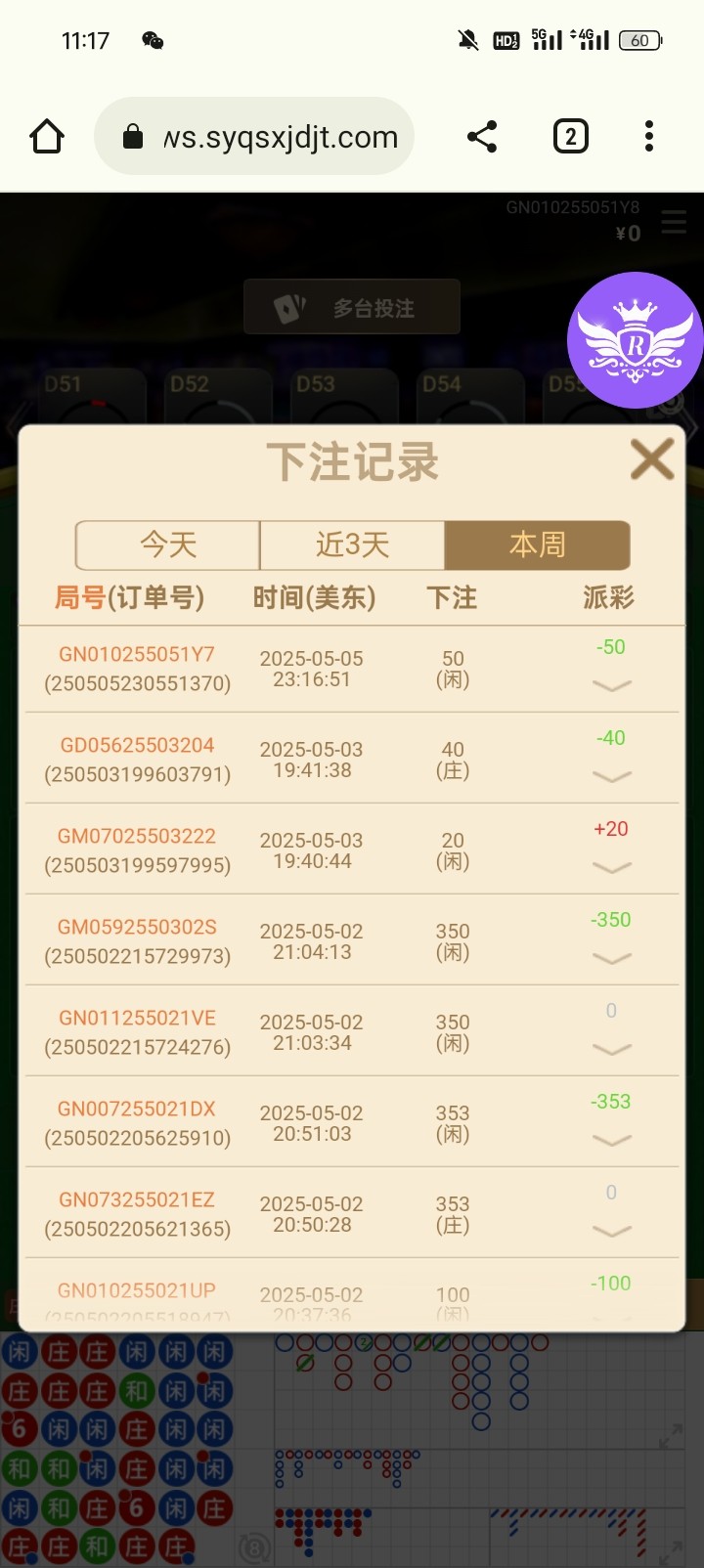Expand details for order GM0592550302S
This screenshot has width=704, height=1568.
tap(612, 958)
